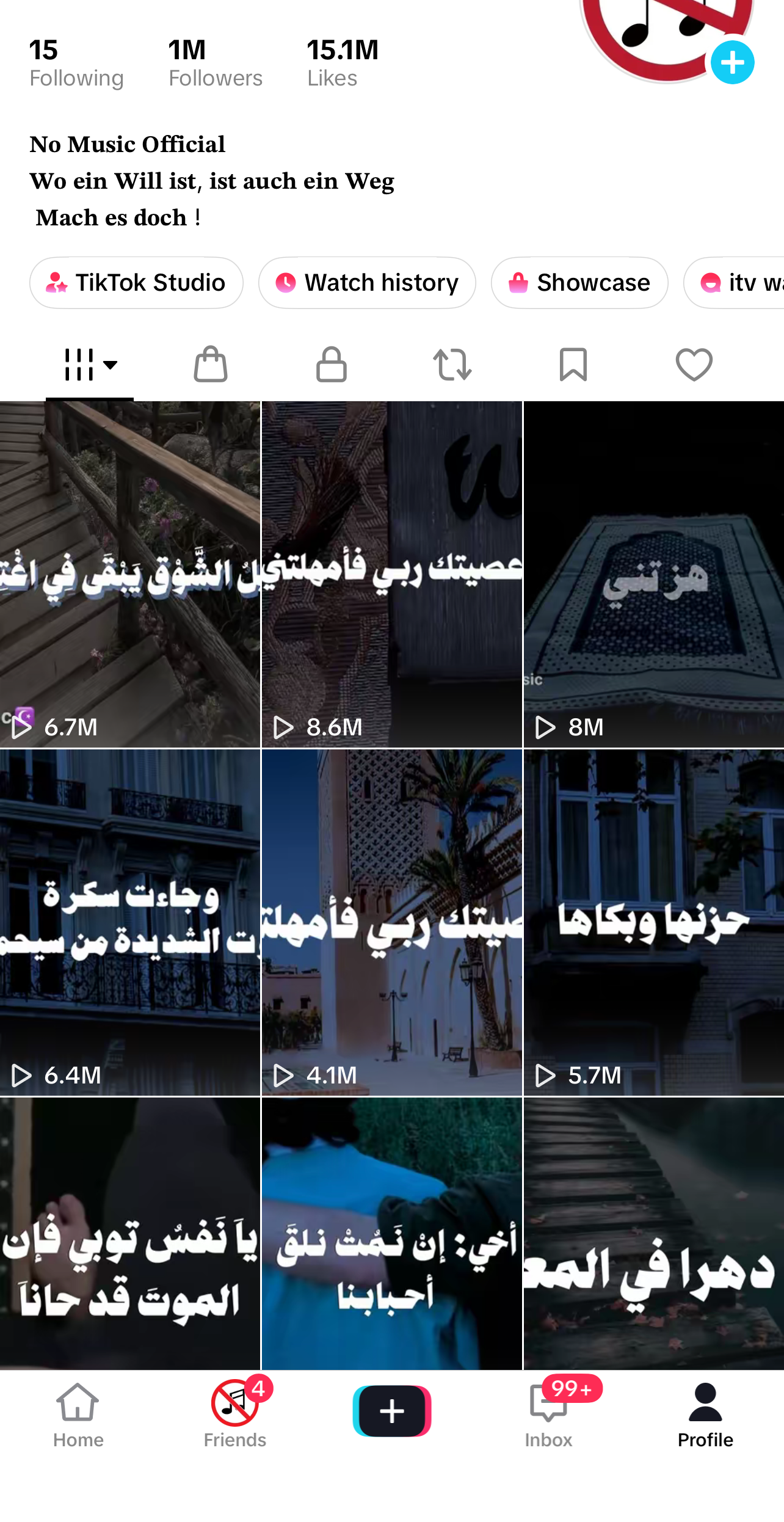Open the Friends tab
The height and width of the screenshot is (1522, 784).
point(235,1415)
